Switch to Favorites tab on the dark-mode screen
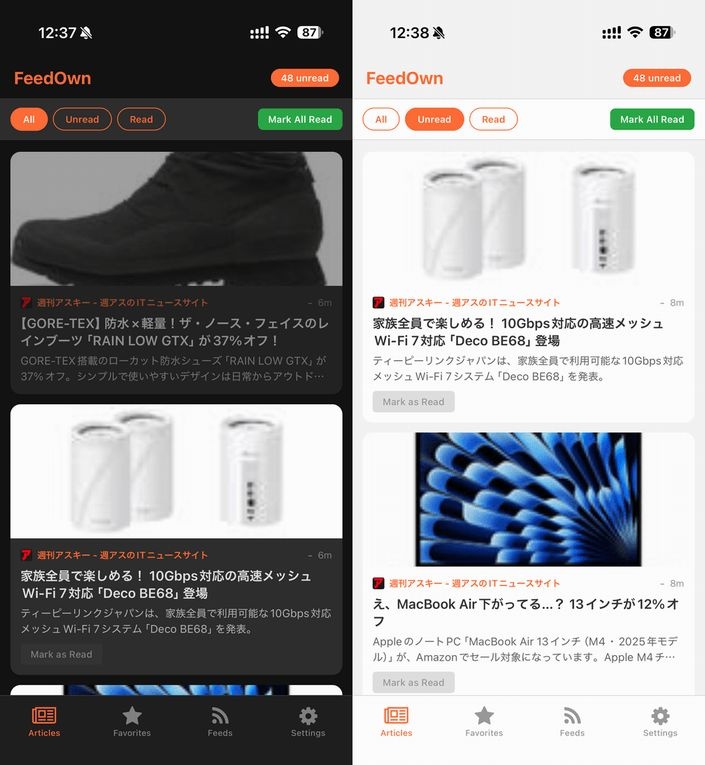The height and width of the screenshot is (765, 705). [x=132, y=721]
